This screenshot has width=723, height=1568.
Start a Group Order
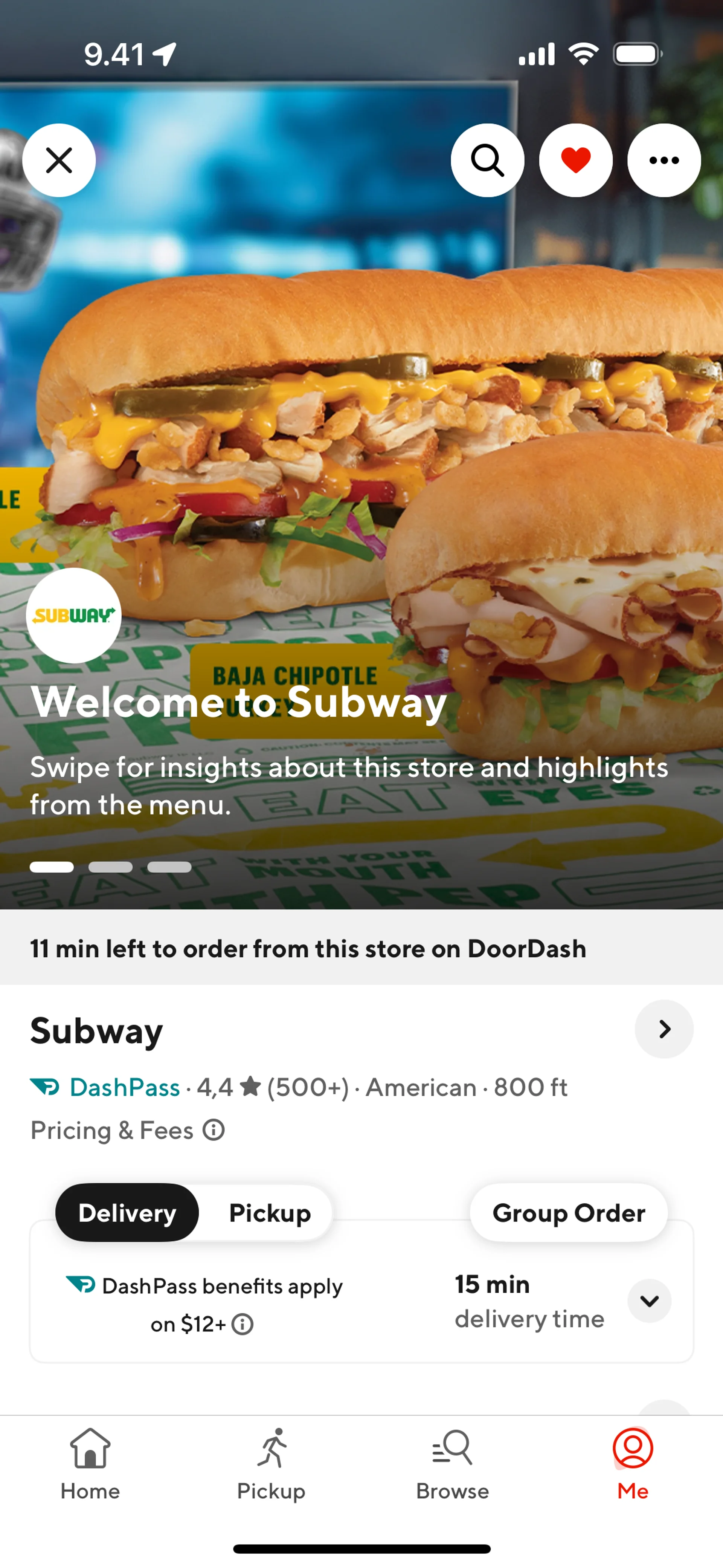(x=568, y=1212)
